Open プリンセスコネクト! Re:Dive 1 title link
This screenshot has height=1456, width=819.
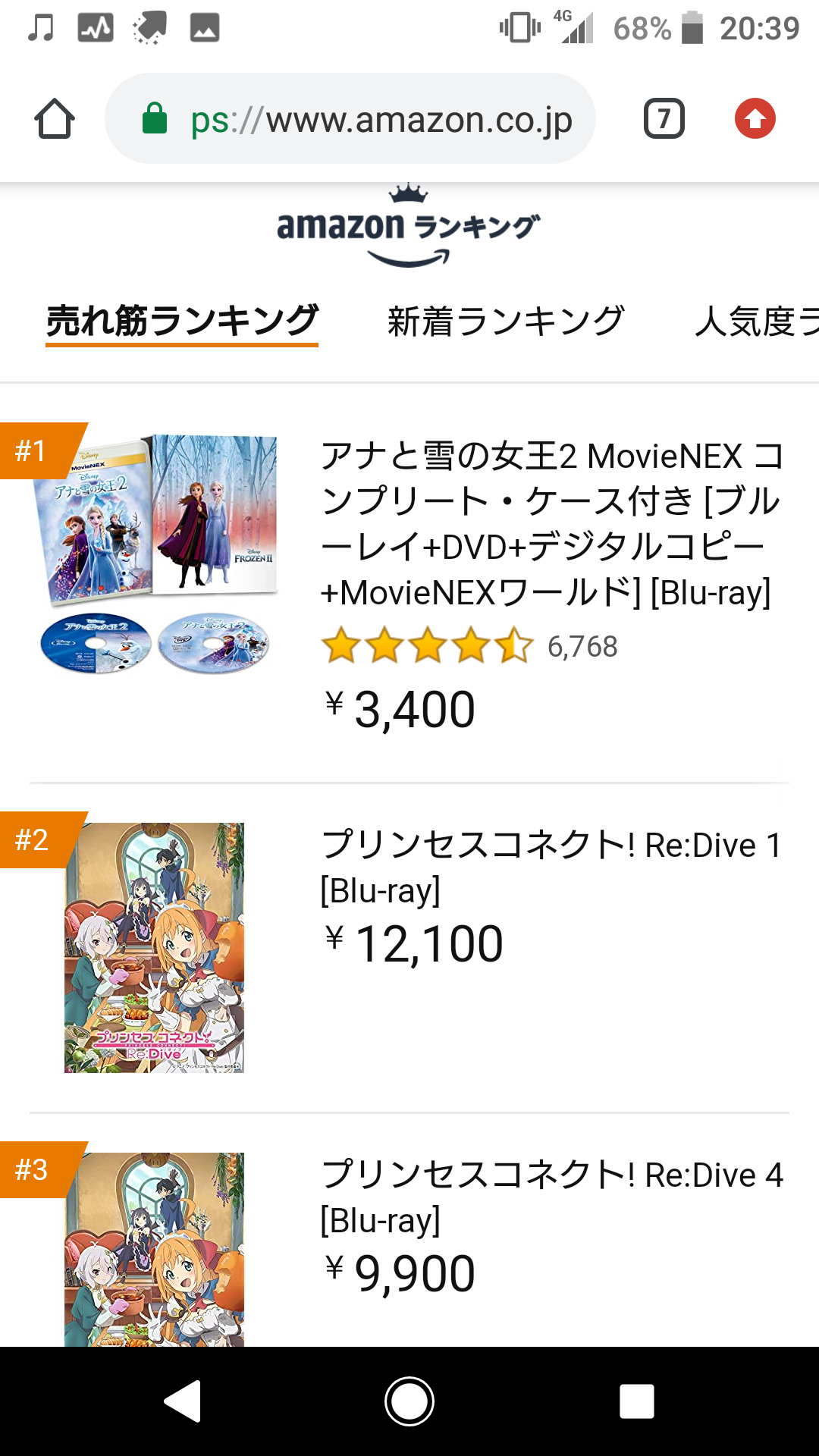551,868
